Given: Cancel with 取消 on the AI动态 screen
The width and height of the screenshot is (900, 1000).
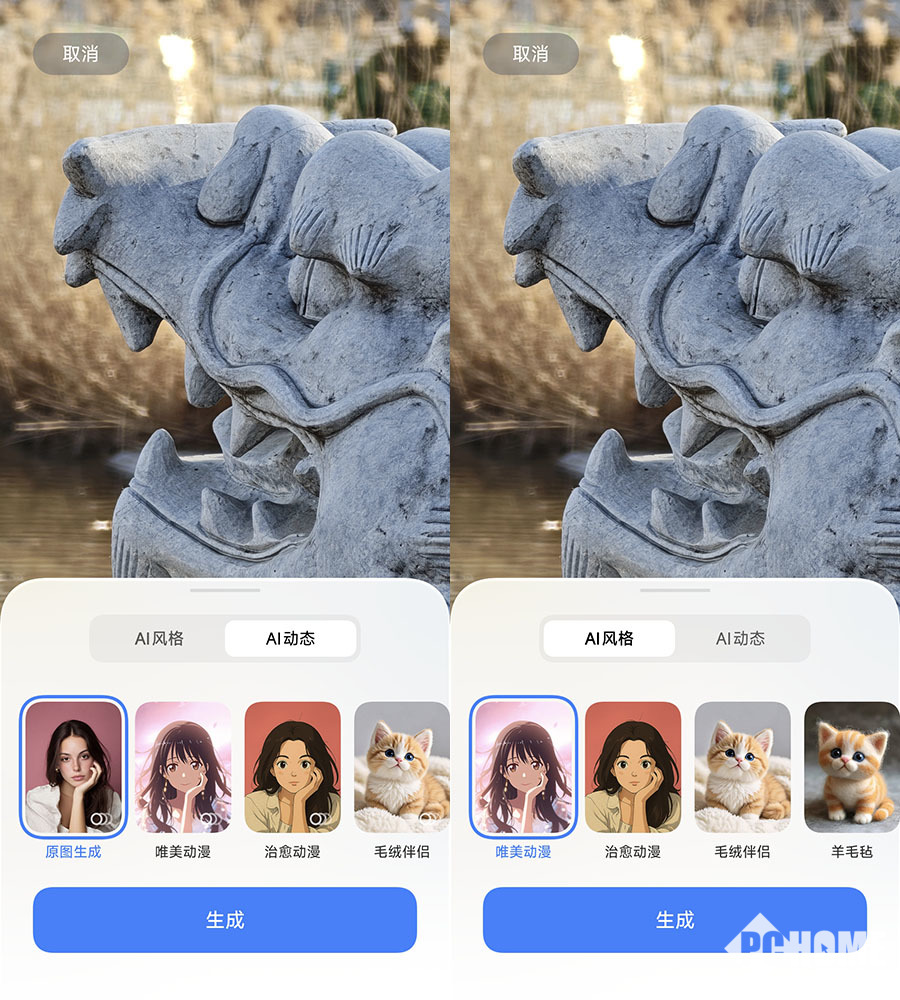Looking at the screenshot, I should tap(80, 54).
